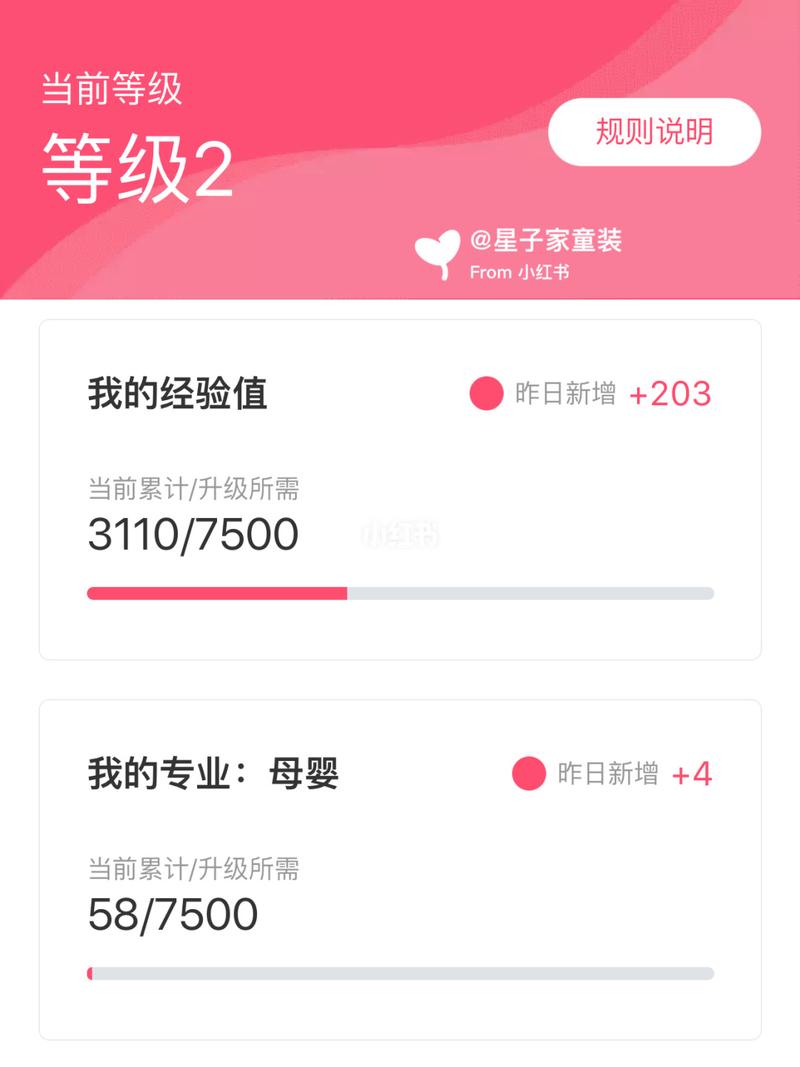
Task: Expand the experience points card
Action: point(400,485)
